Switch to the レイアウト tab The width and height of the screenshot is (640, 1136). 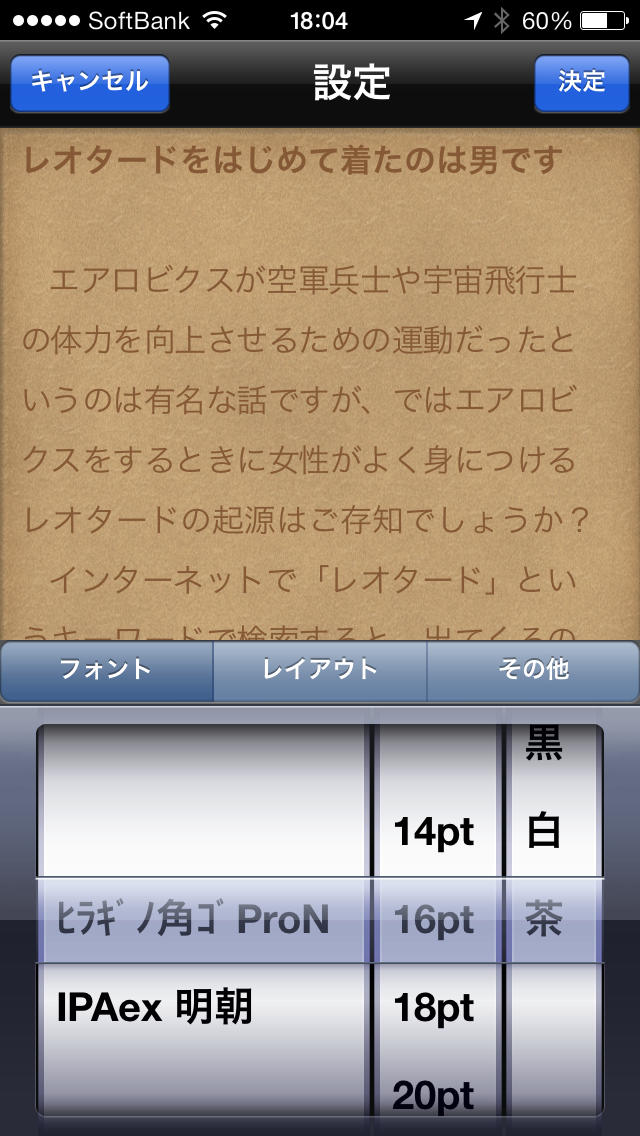(x=320, y=670)
